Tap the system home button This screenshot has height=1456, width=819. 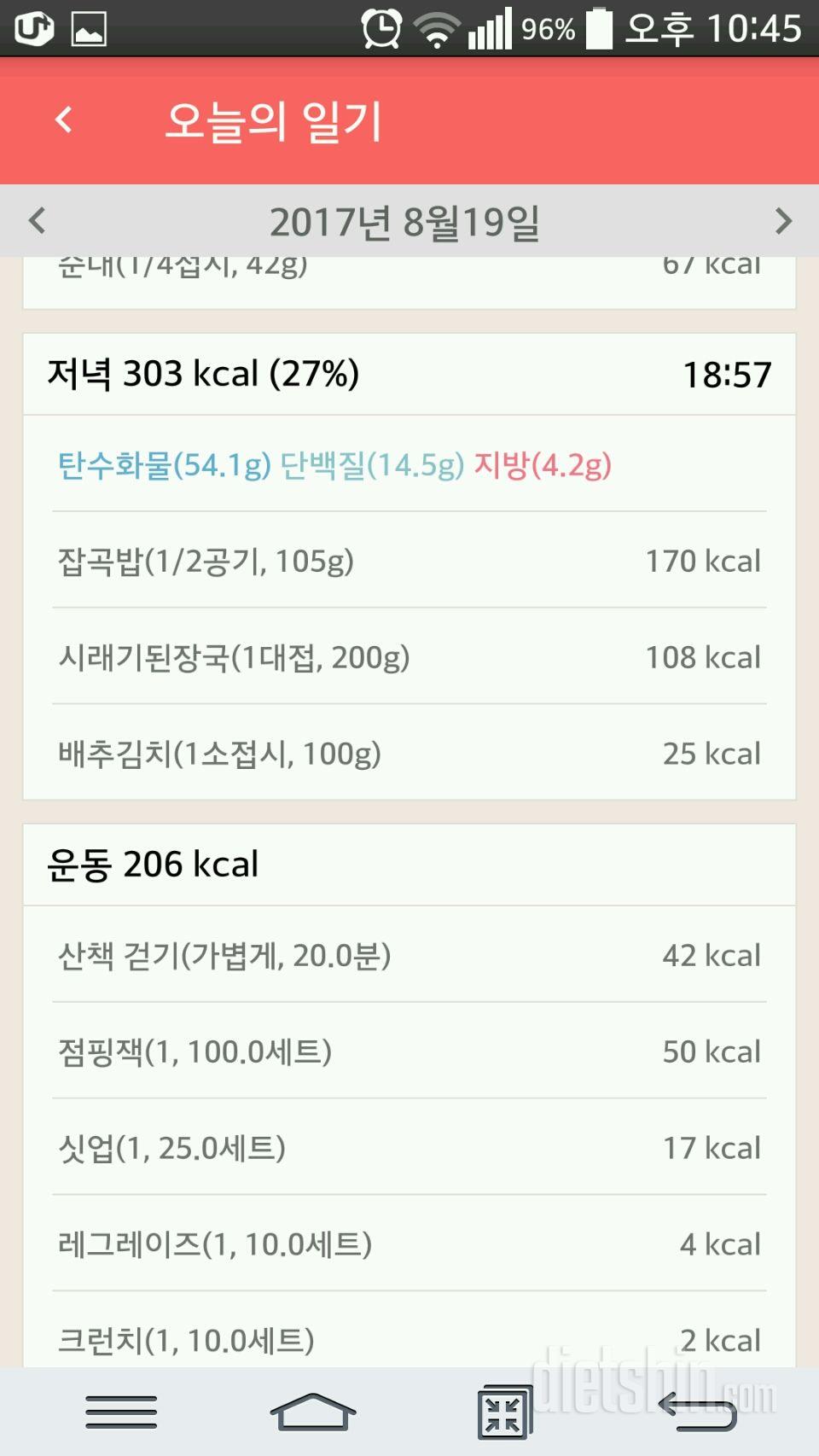(313, 1412)
